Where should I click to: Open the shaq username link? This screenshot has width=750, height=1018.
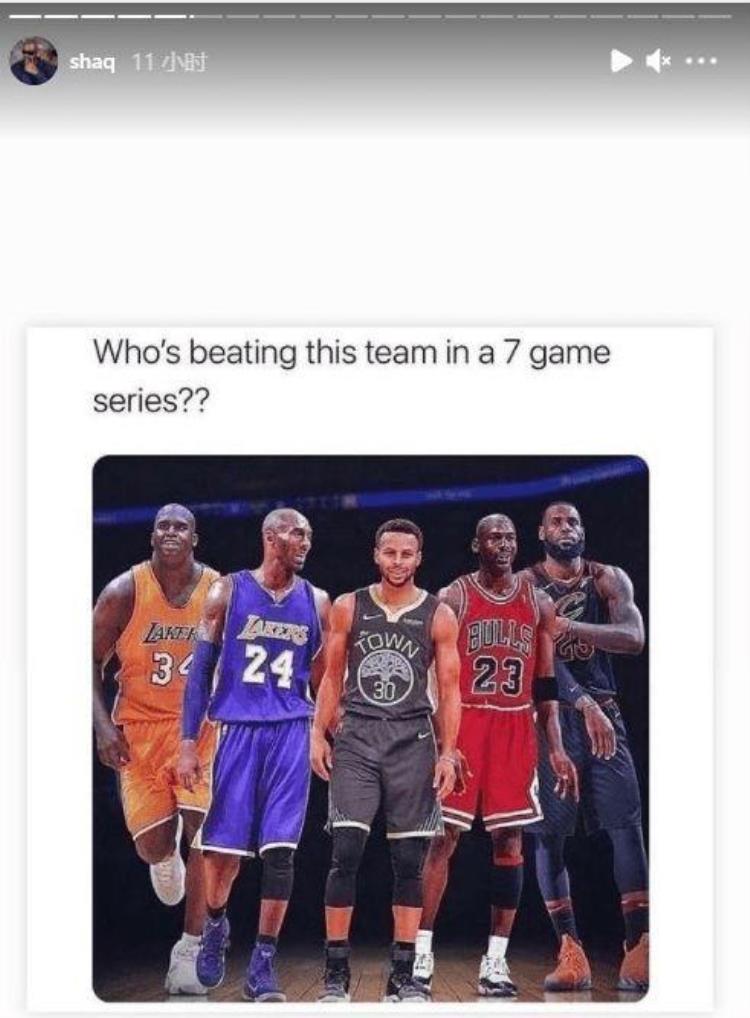93,62
